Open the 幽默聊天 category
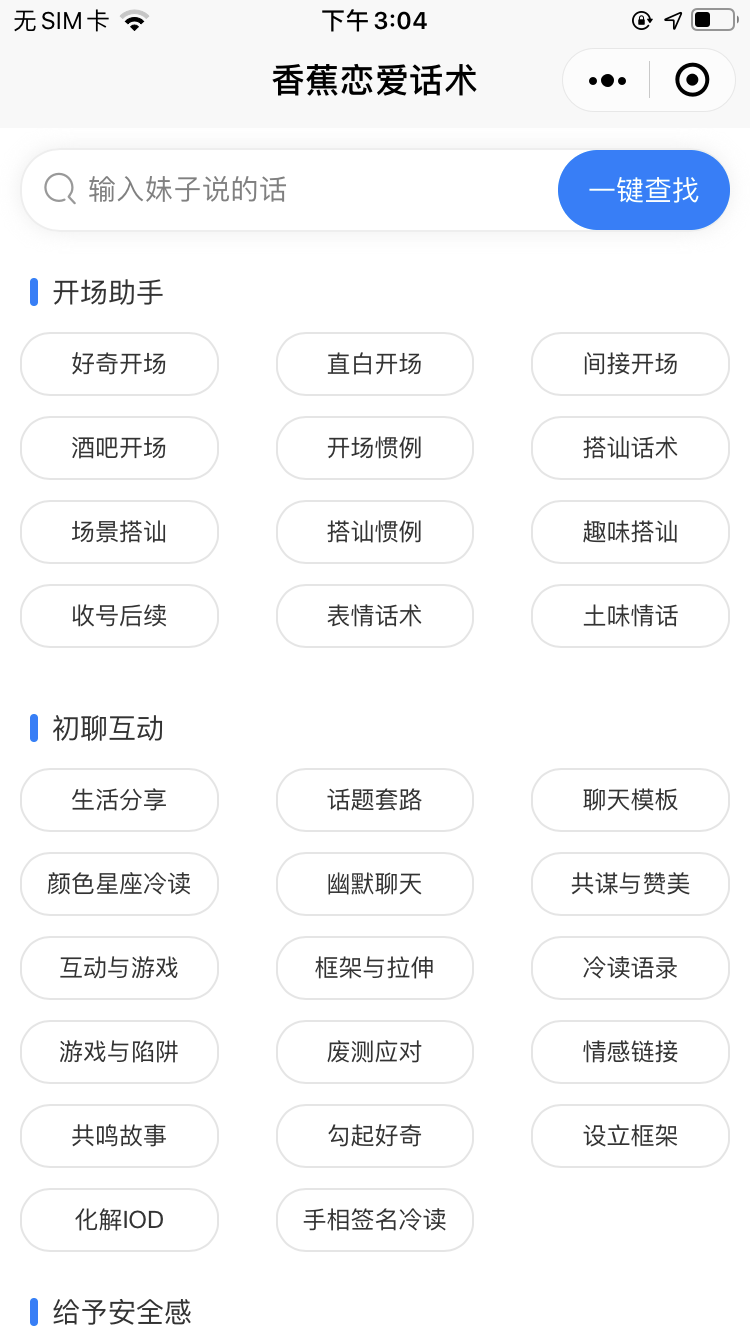Screen dimensions: 750x1334 click(375, 884)
